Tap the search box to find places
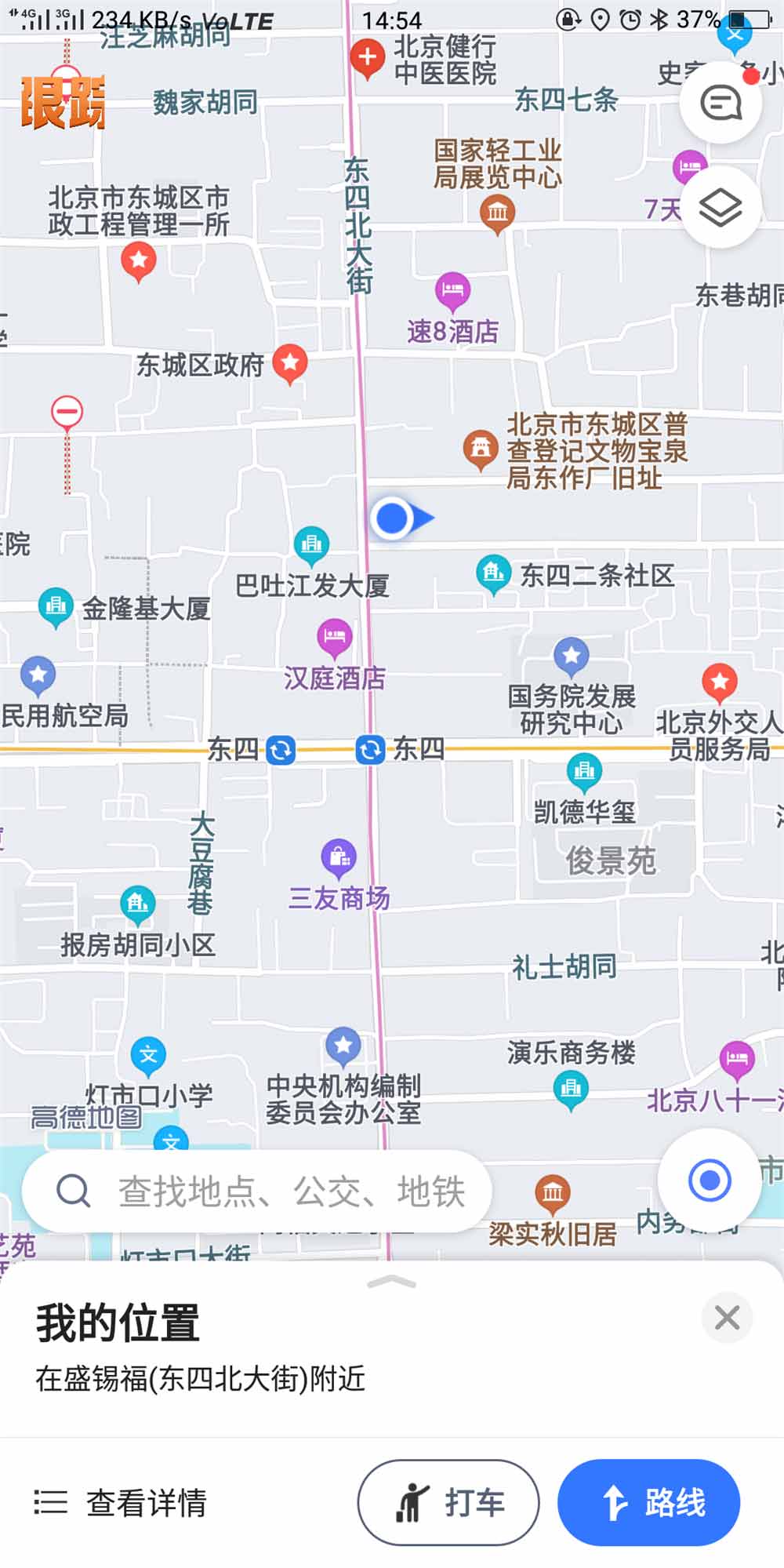This screenshot has height=1568, width=784. coord(257,1191)
